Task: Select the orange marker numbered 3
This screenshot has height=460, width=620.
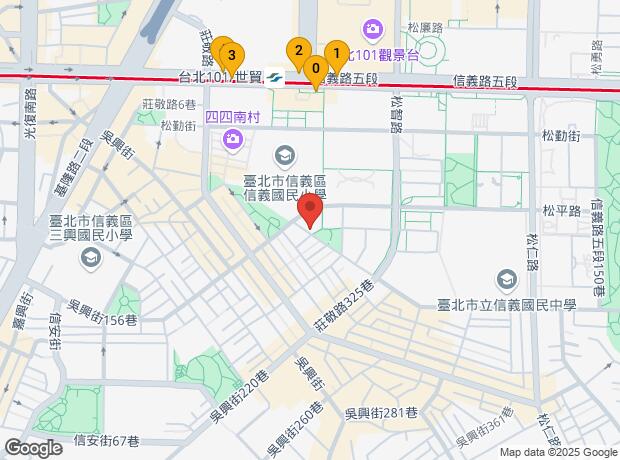Action: (232, 55)
